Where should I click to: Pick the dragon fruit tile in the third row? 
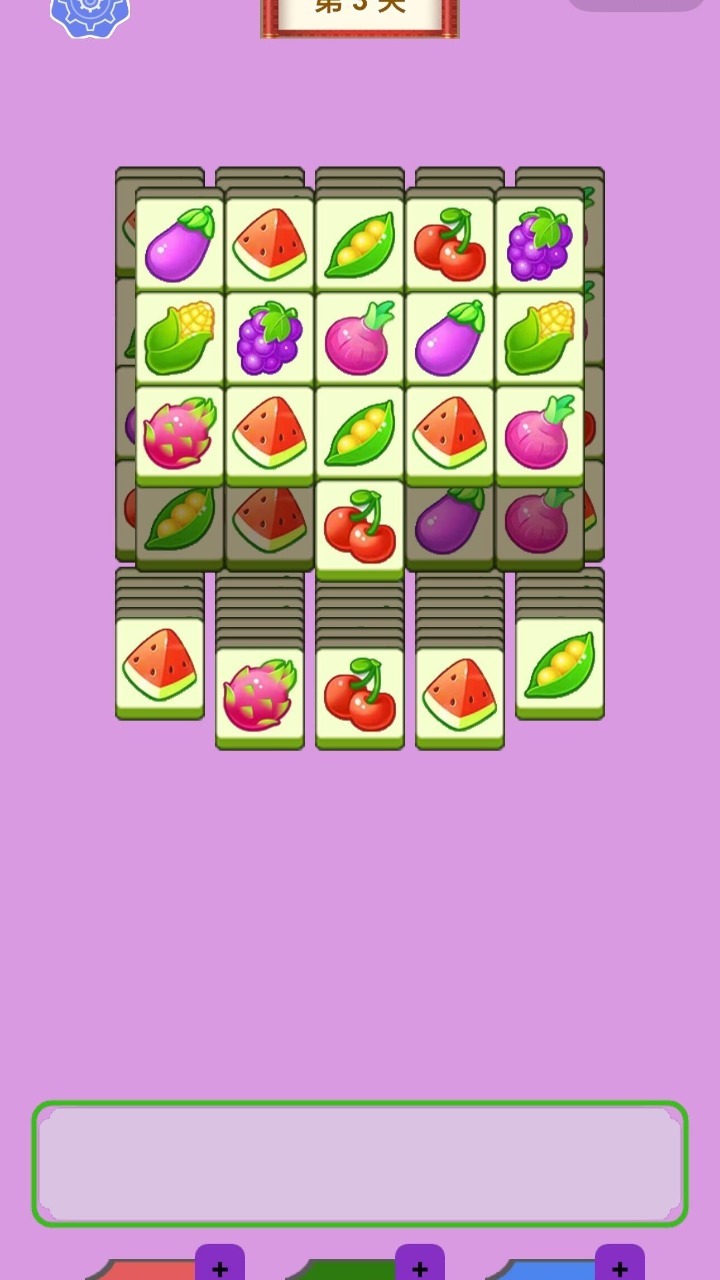[x=180, y=433]
